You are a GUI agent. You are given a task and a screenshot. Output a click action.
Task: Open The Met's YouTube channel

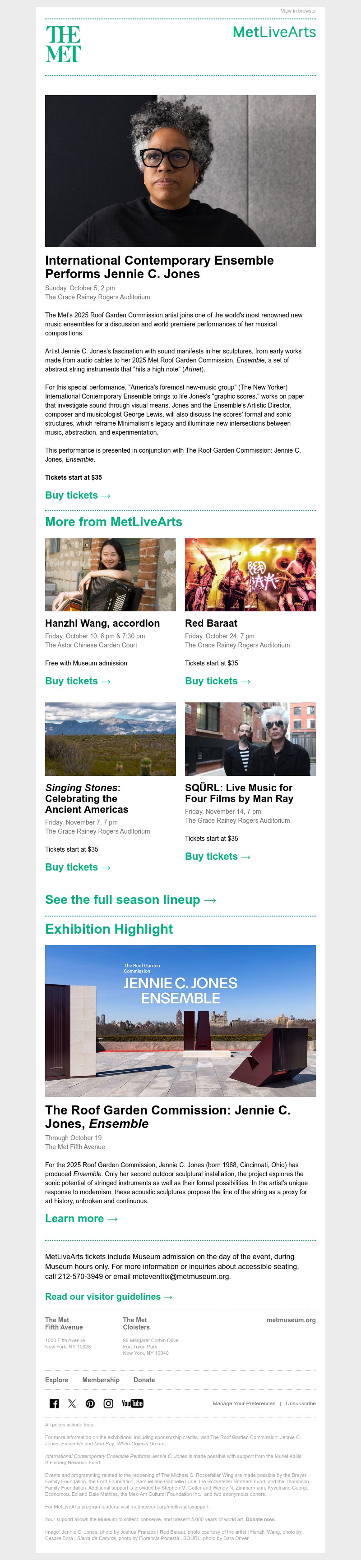tap(132, 1403)
